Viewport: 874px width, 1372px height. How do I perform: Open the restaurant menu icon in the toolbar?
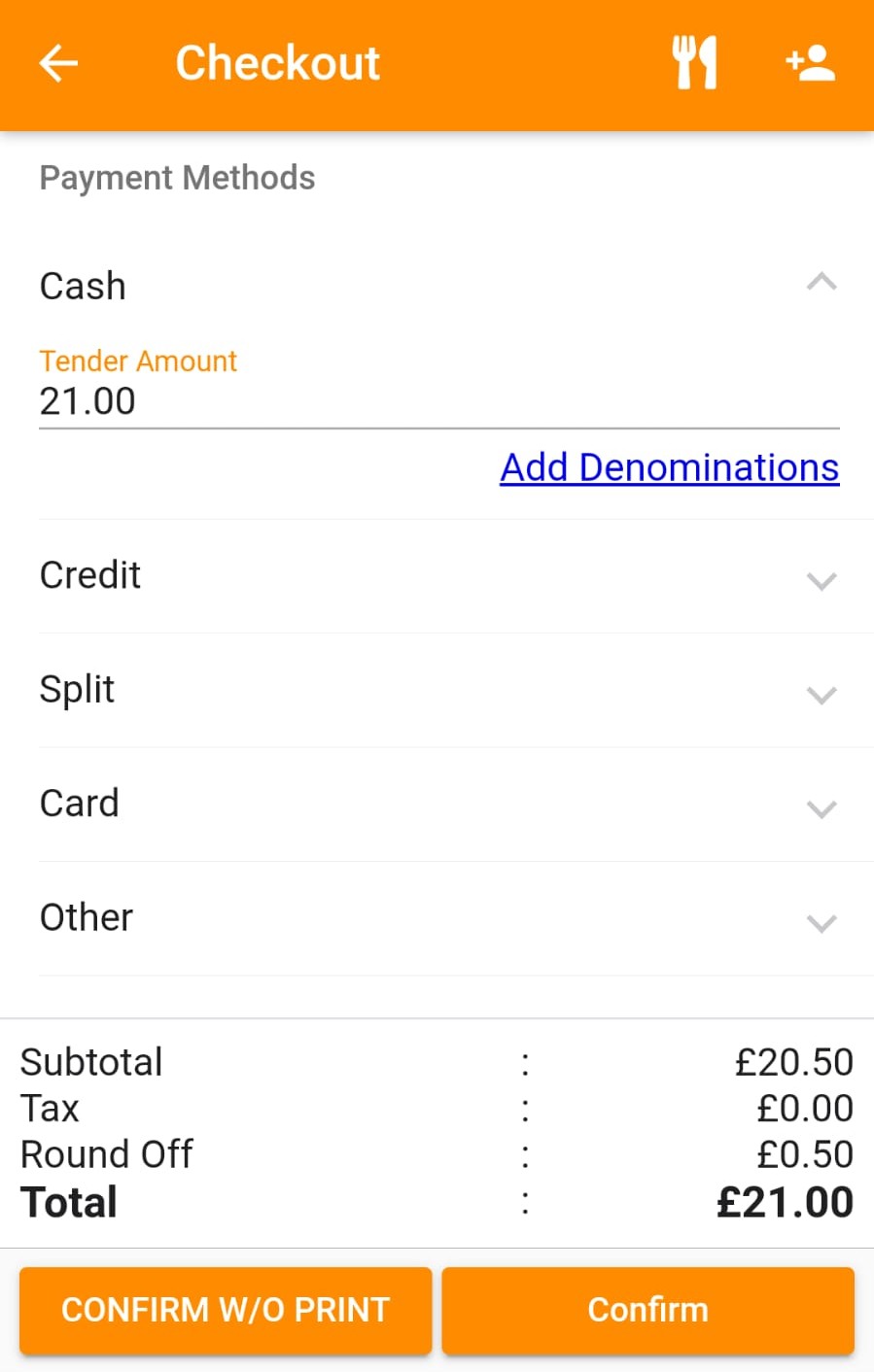click(695, 62)
